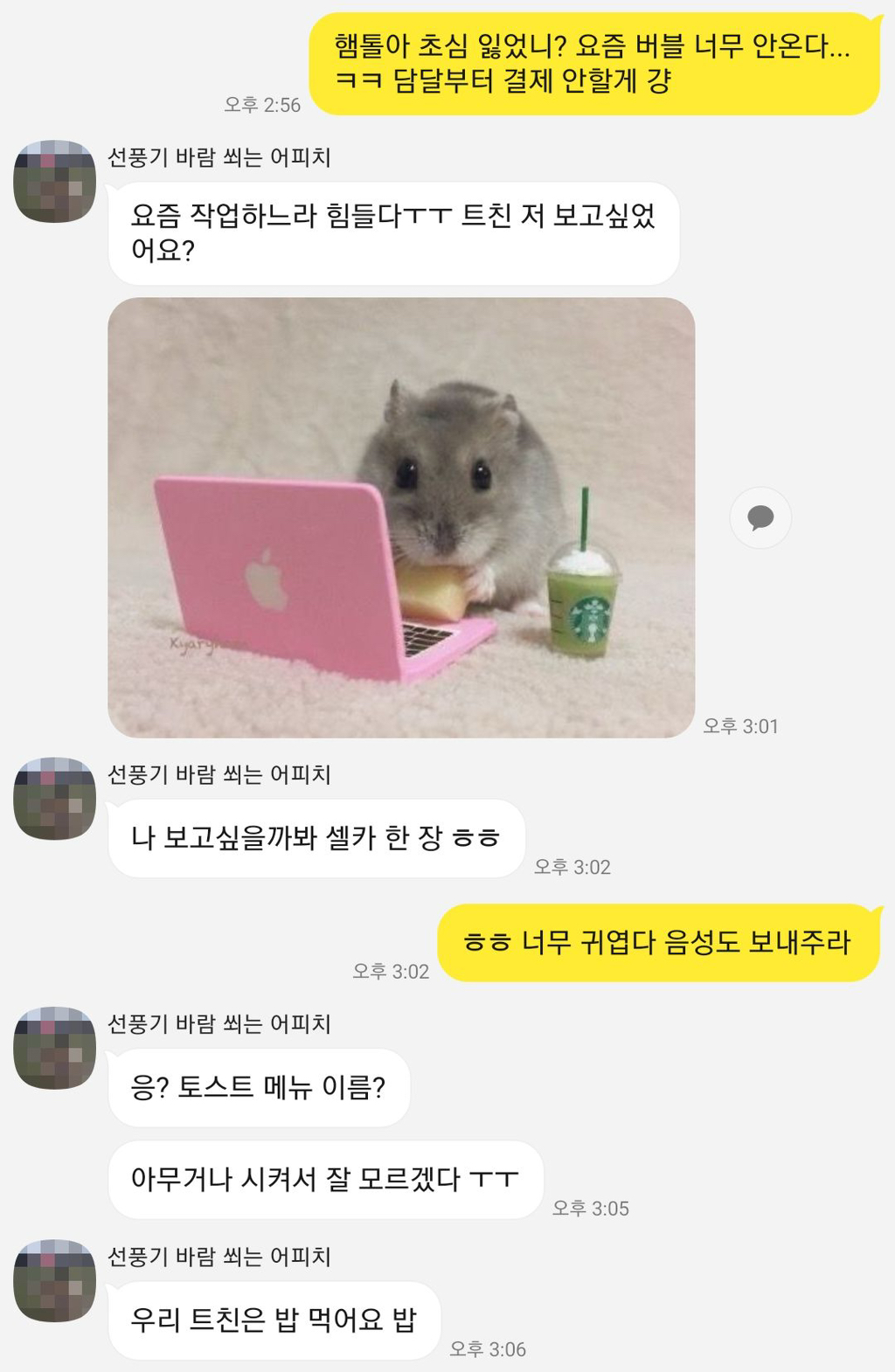Open the hamster with pink laptop photo
This screenshot has height=1372, width=895.
click(401, 517)
